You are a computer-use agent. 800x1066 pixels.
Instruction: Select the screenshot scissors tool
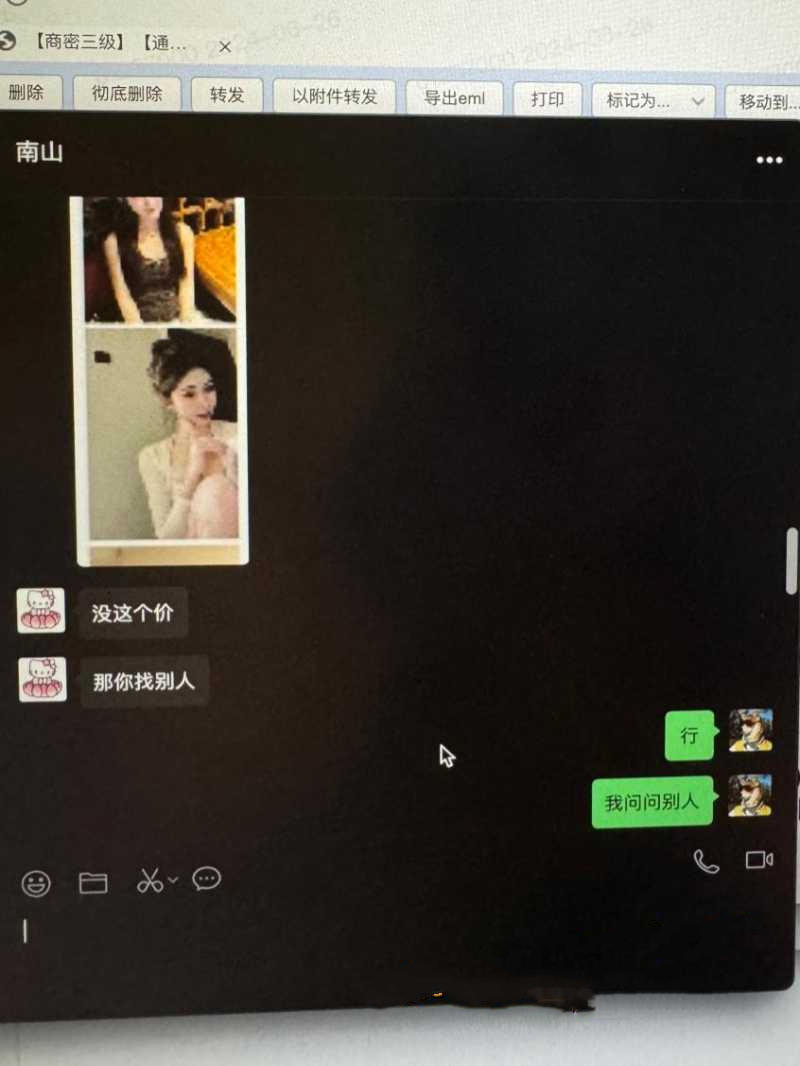coord(148,880)
